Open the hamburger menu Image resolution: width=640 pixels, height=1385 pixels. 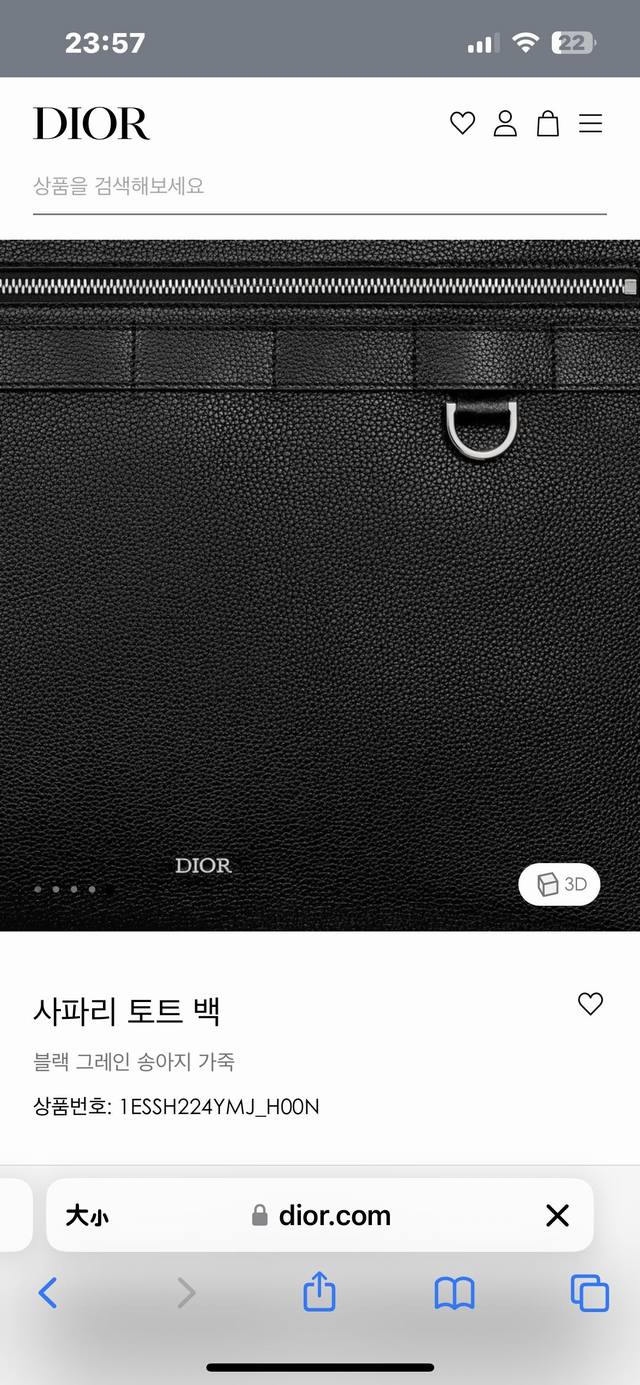pos(591,124)
